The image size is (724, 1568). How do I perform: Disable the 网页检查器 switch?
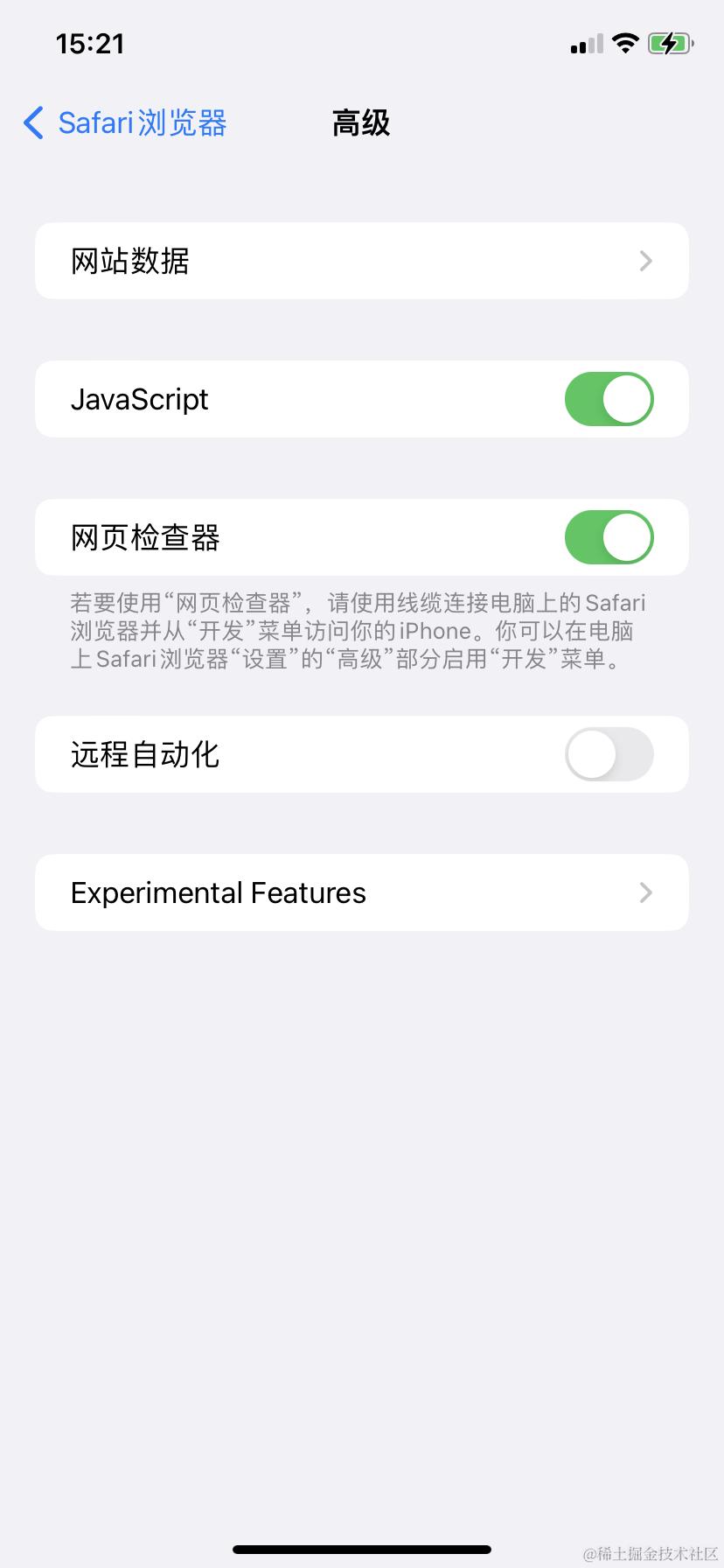click(609, 537)
